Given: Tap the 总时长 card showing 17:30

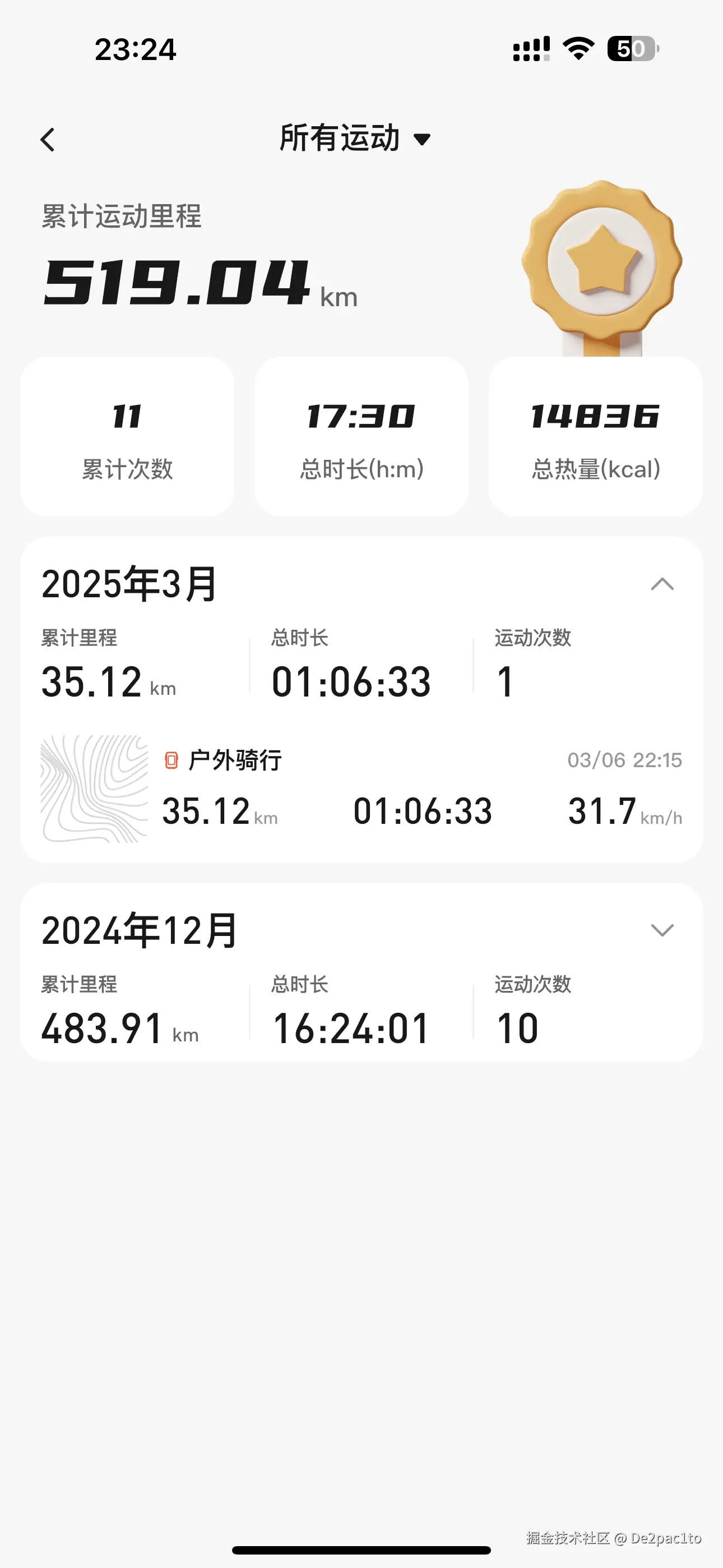Looking at the screenshot, I should [361, 437].
